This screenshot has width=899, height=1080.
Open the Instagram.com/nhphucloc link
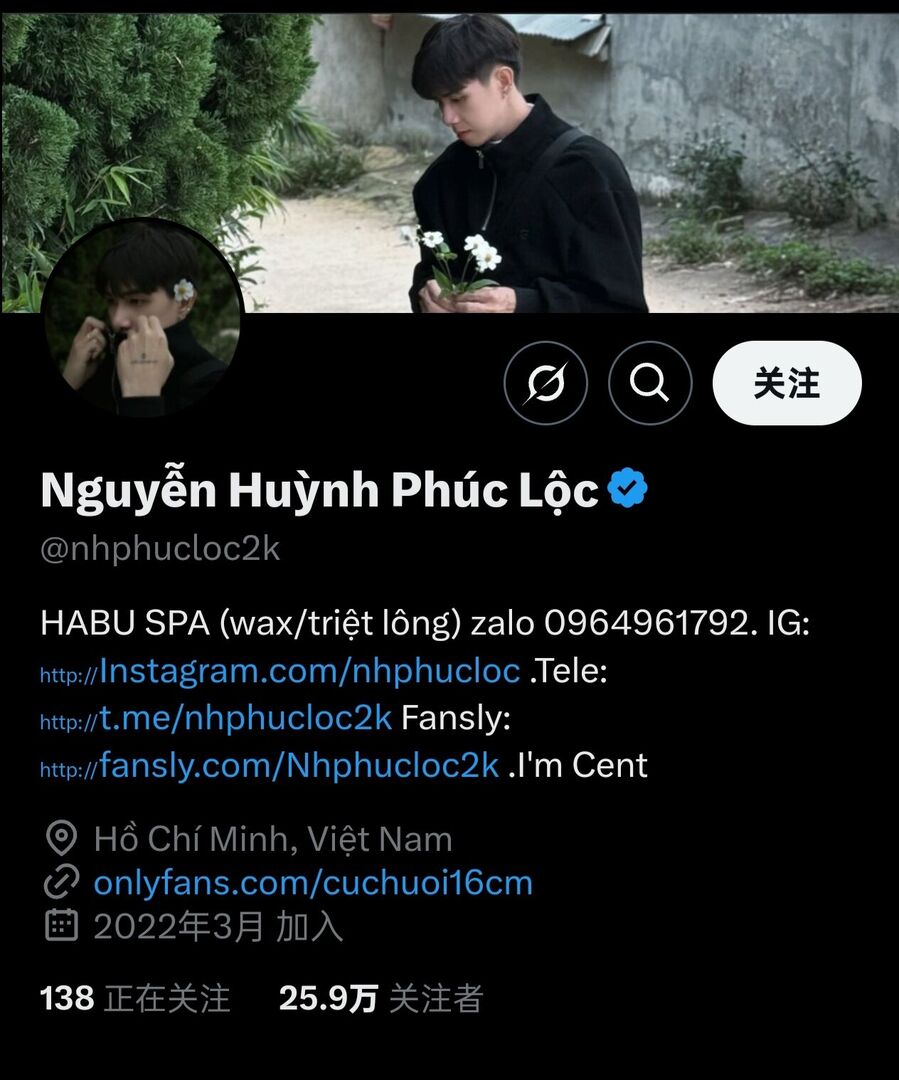click(280, 671)
